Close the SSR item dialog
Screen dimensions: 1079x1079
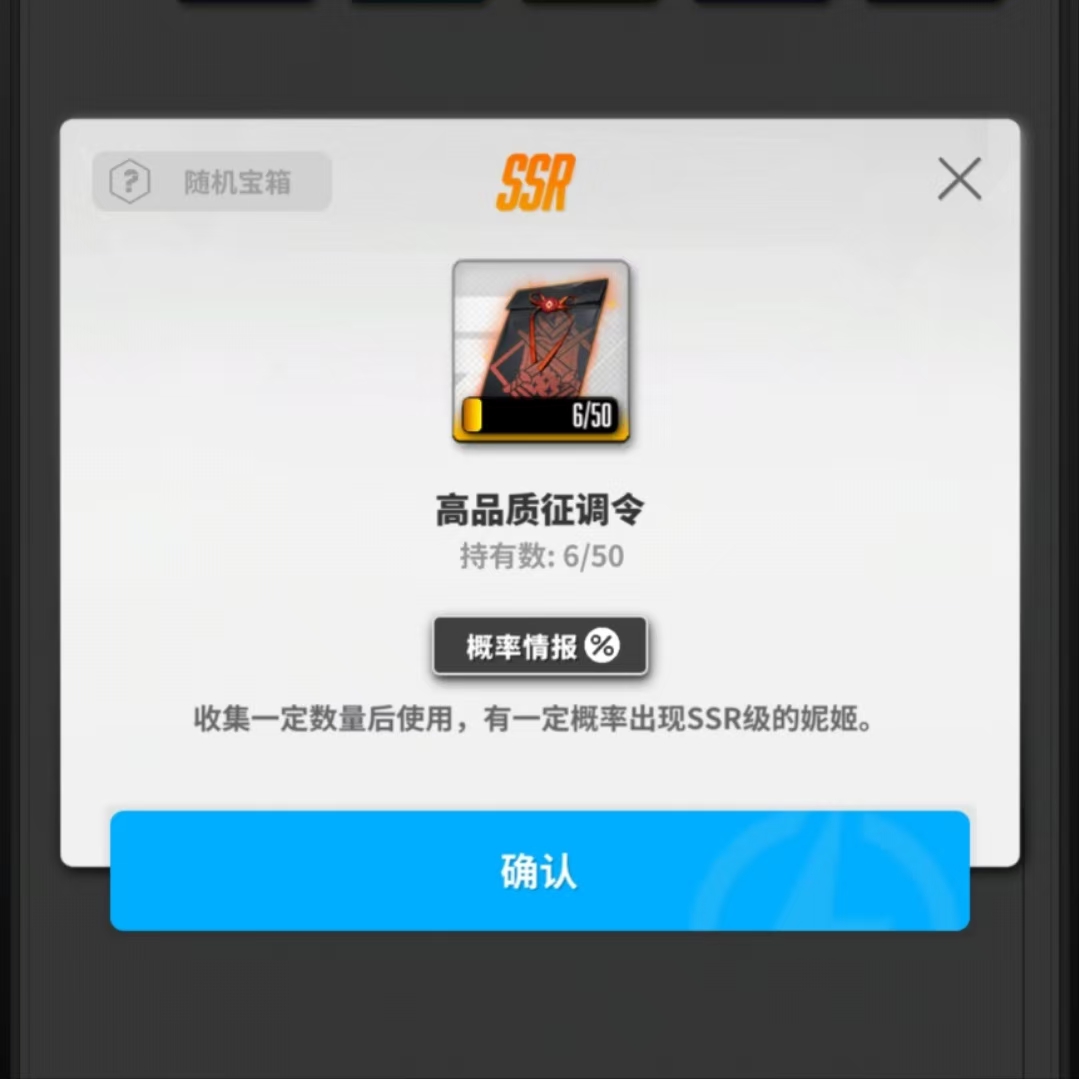(959, 180)
